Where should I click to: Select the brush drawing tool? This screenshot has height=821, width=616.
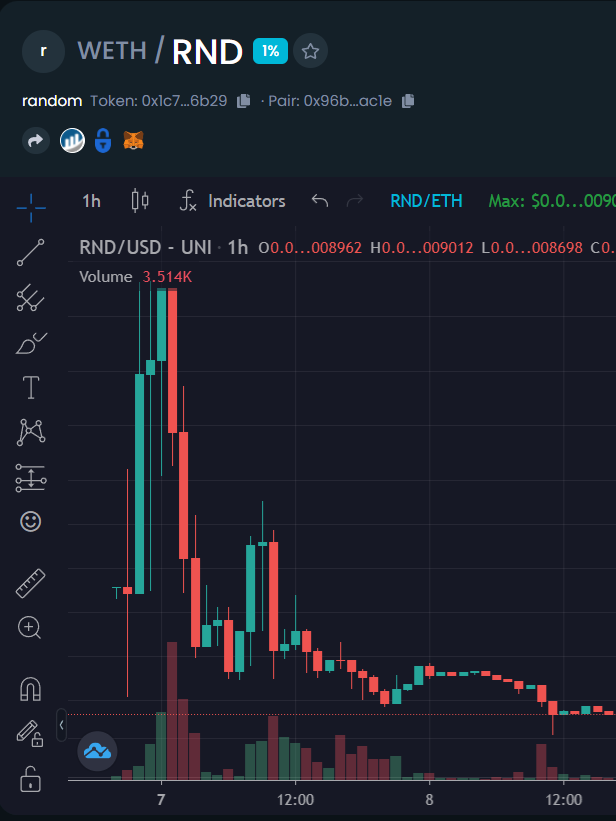tap(31, 343)
